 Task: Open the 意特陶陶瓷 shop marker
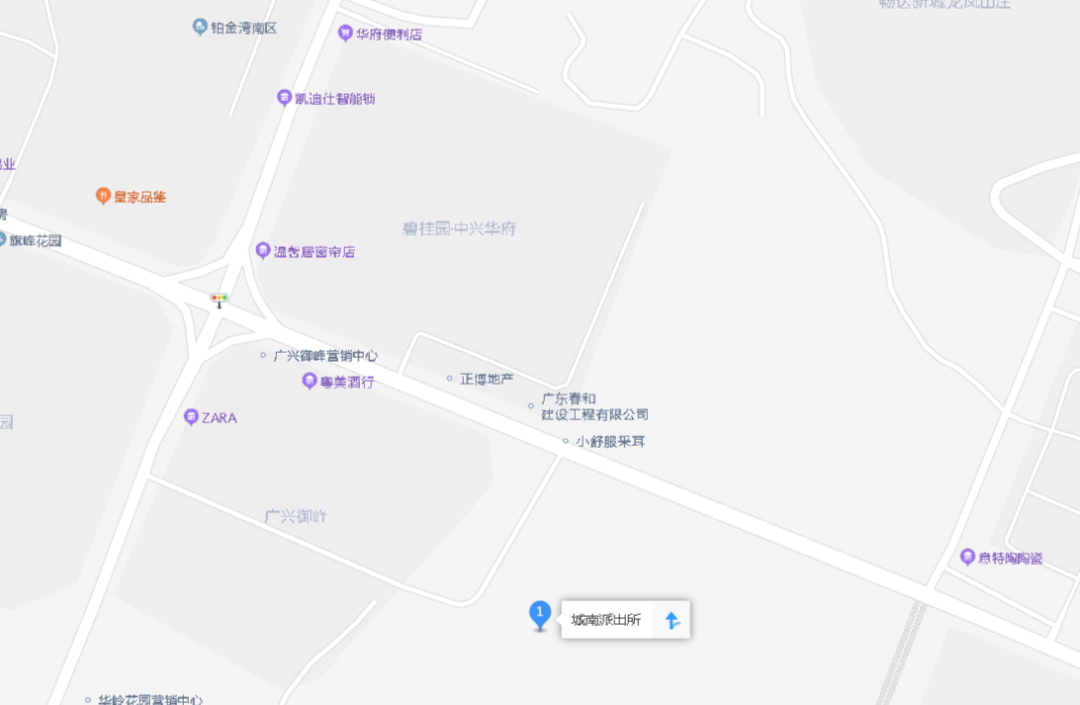967,557
